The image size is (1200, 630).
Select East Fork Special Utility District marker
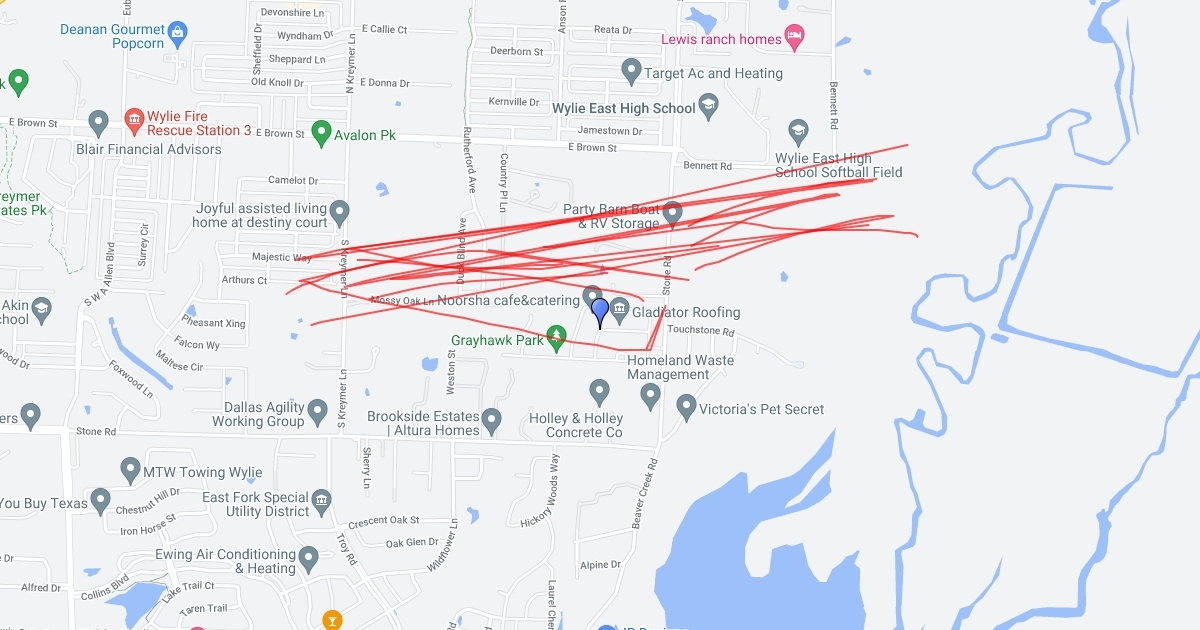pyautogui.click(x=322, y=499)
